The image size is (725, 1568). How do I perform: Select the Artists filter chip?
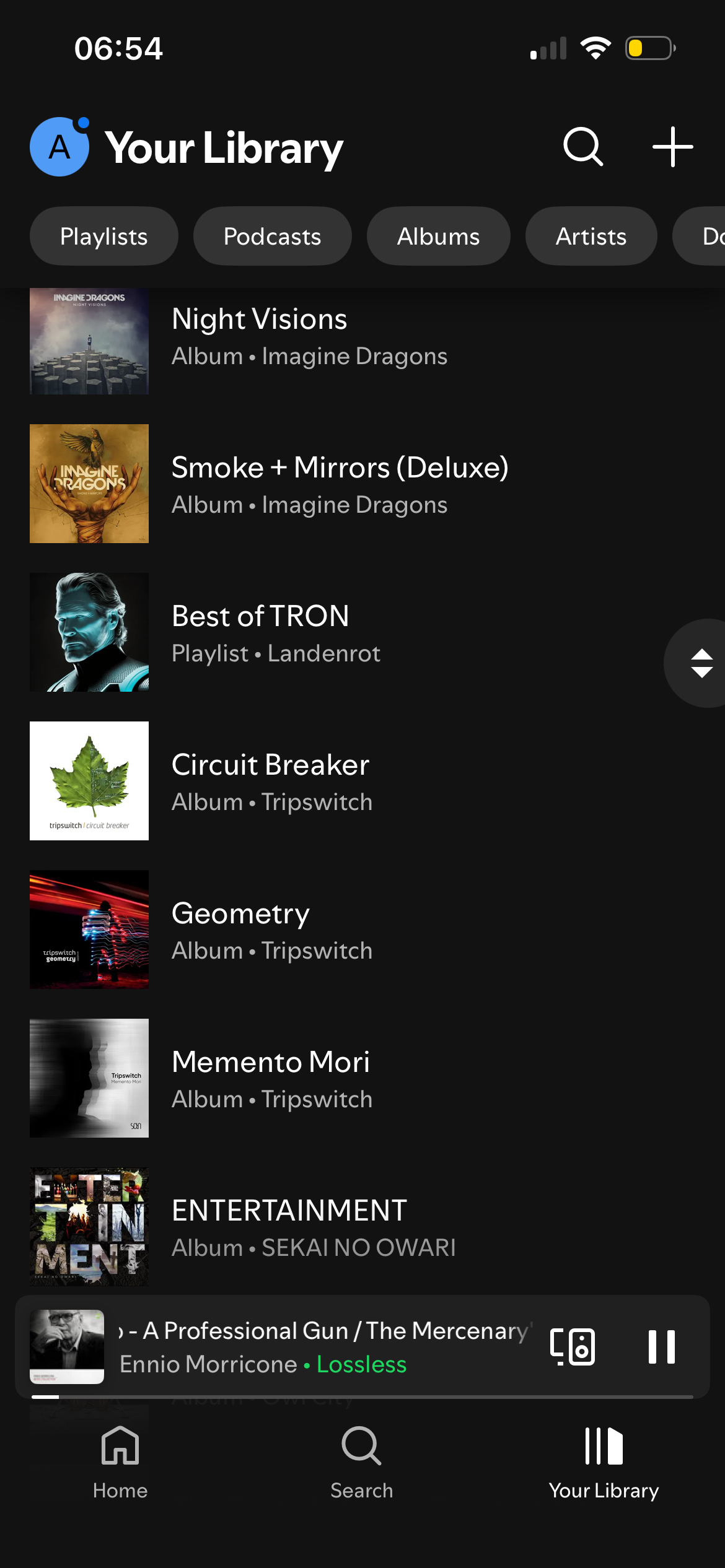591,237
